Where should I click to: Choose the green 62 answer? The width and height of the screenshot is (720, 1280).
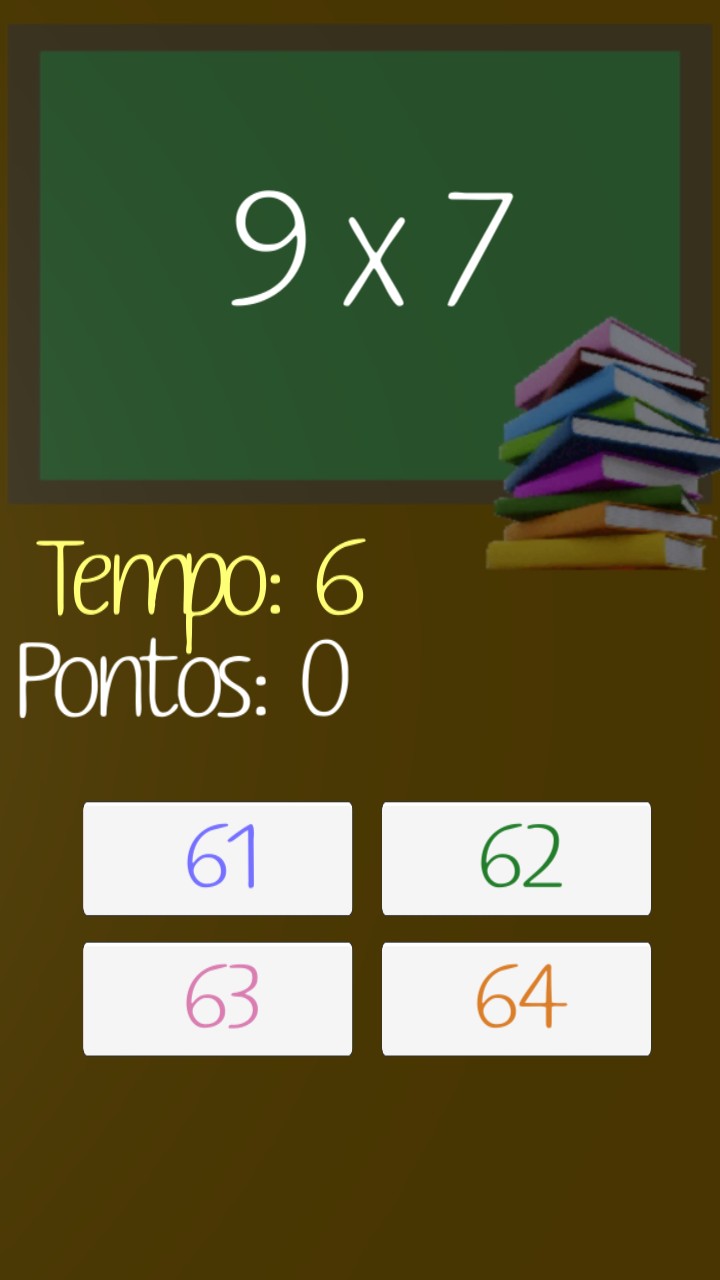coord(516,858)
